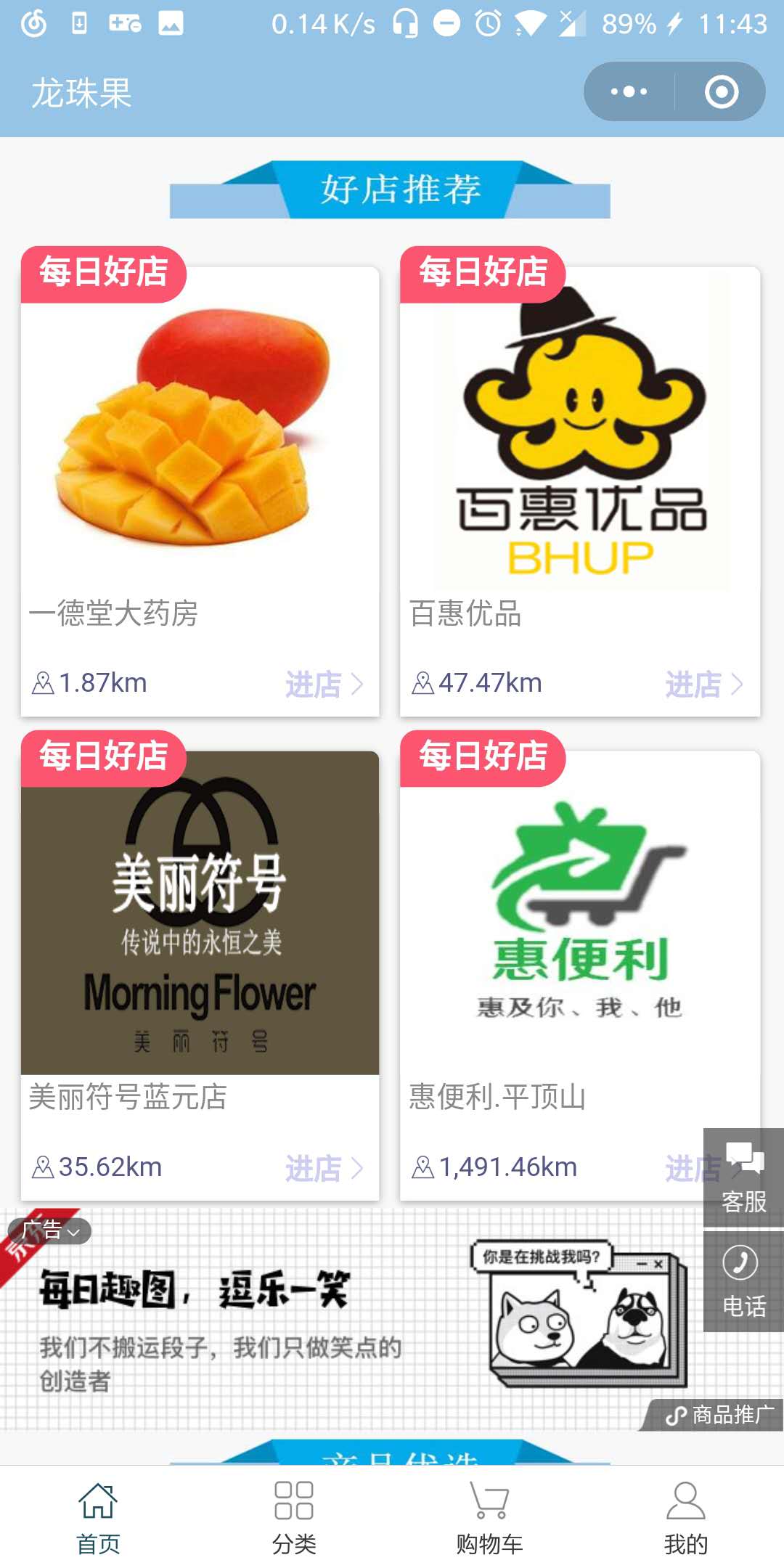
Task: Open the 购物车 tab
Action: [x=489, y=1517]
